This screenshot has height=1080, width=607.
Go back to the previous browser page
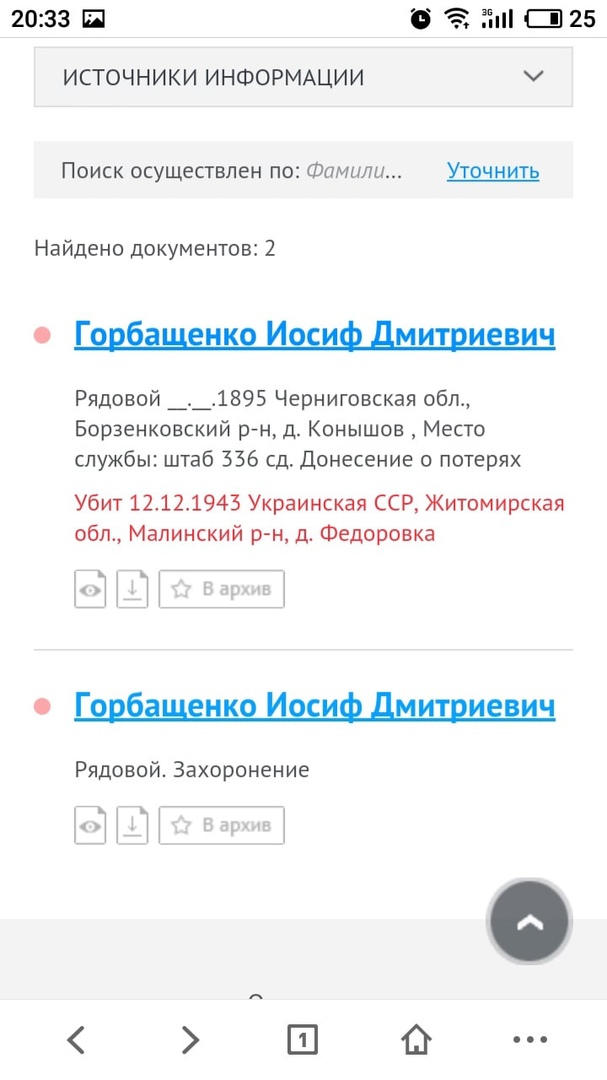click(76, 1040)
